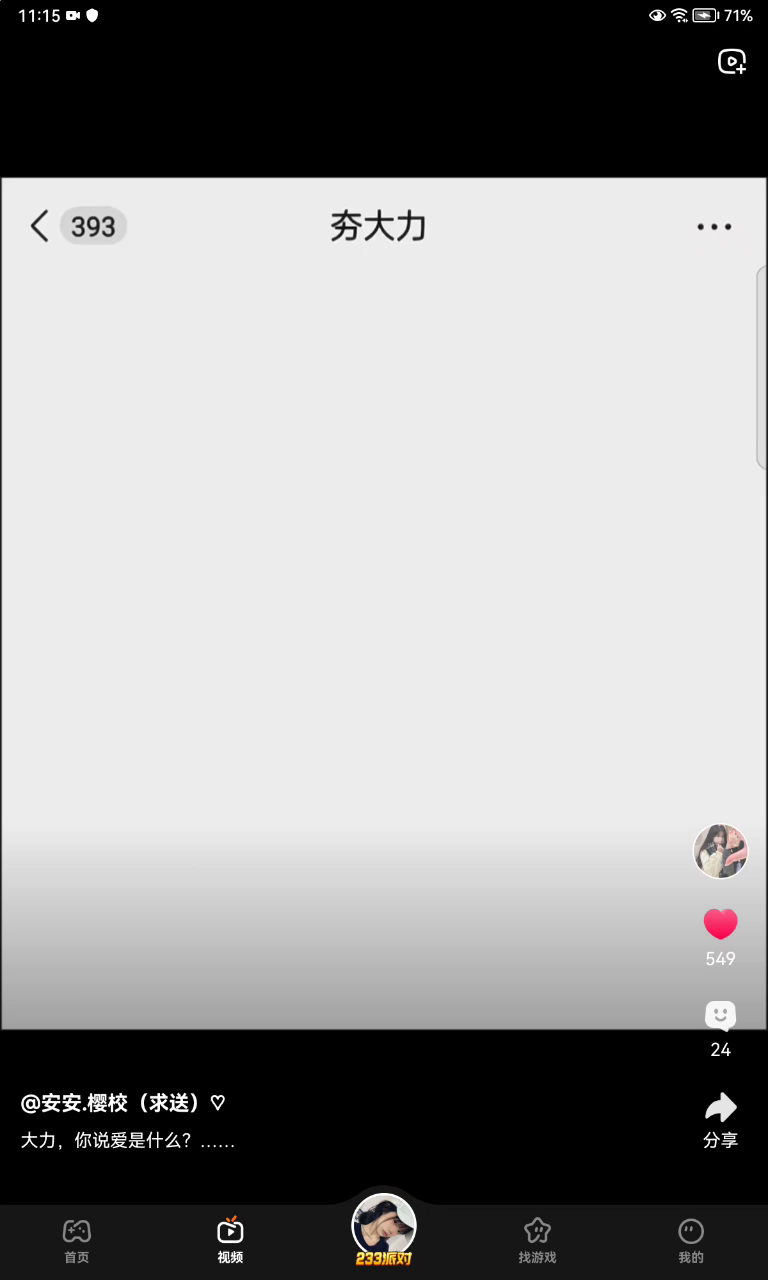
Task: Open the create video icon at top
Action: pos(732,62)
